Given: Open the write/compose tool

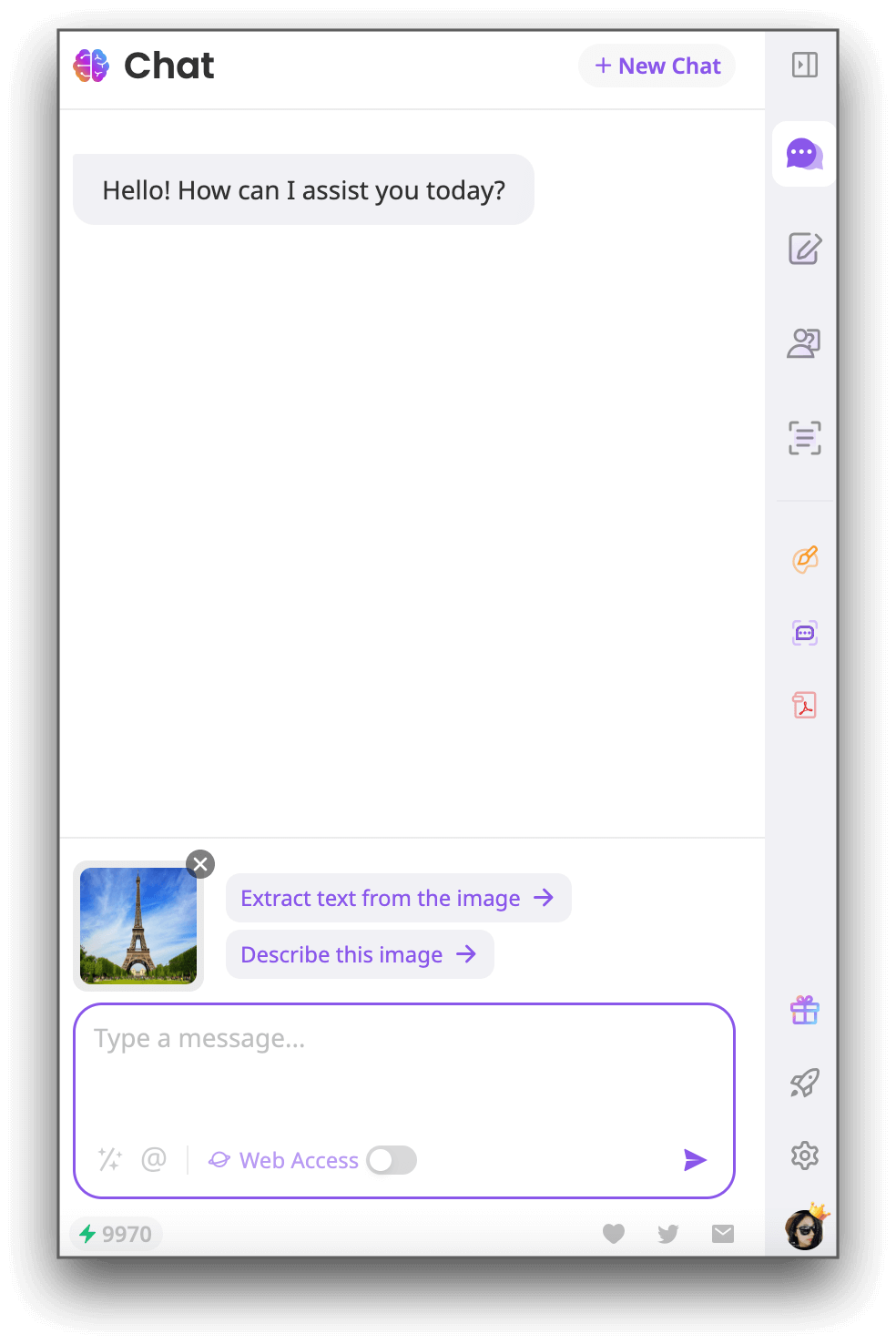Looking at the screenshot, I should 804,249.
